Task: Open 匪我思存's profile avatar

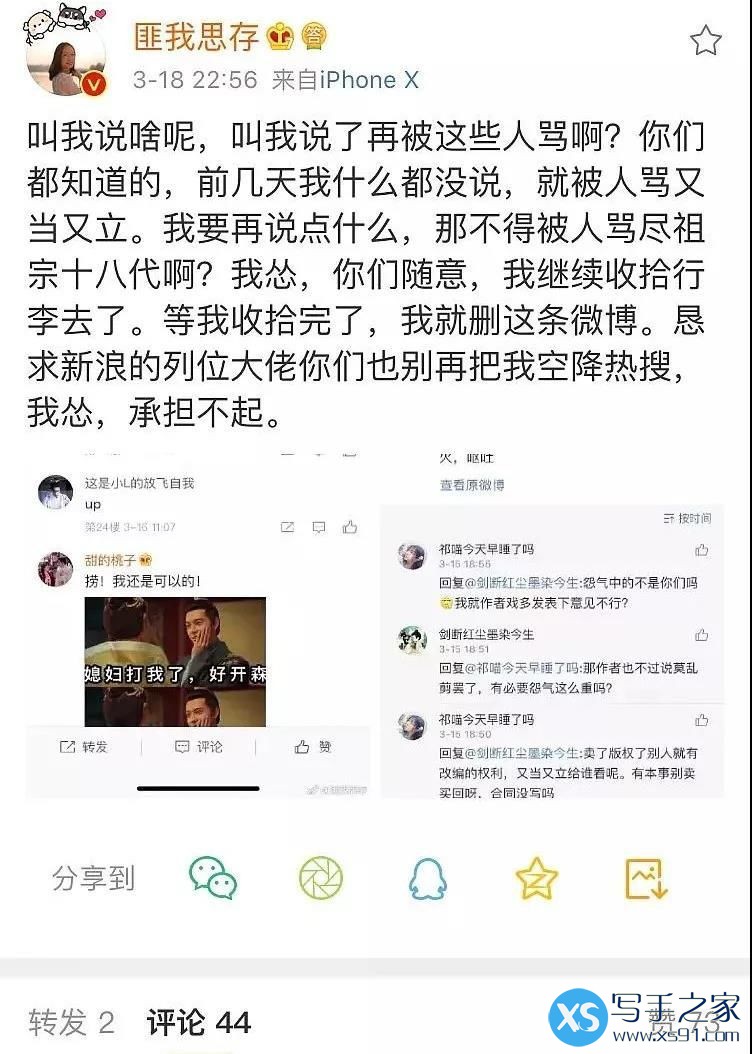Action: pos(66,62)
